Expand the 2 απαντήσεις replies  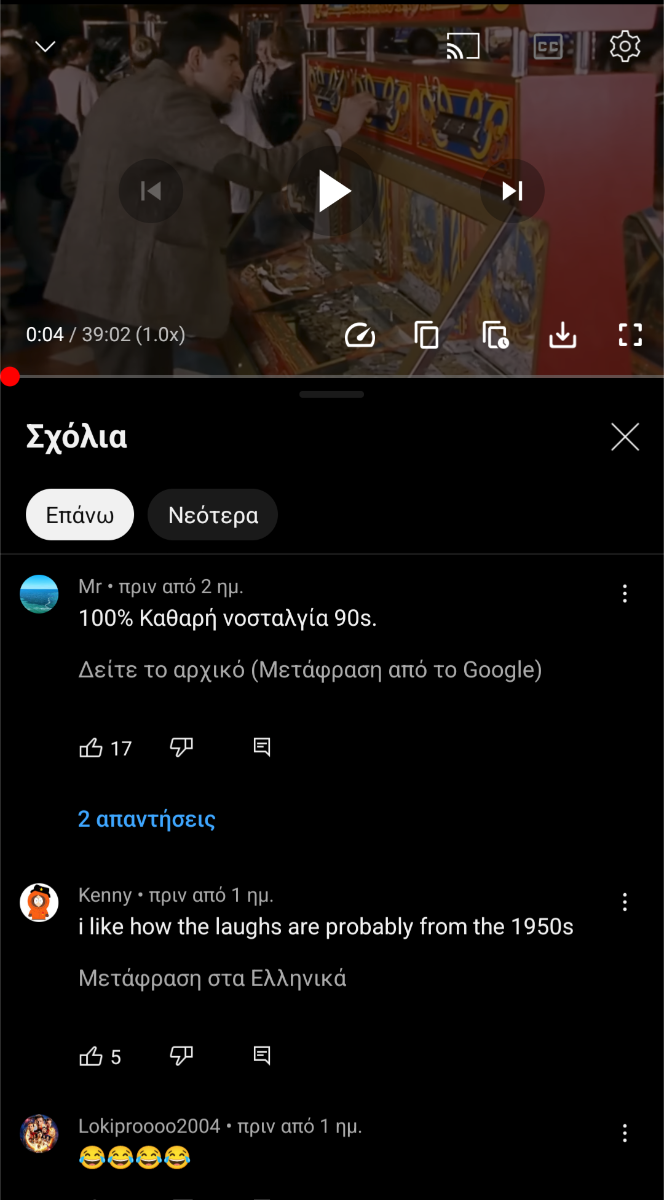(147, 819)
